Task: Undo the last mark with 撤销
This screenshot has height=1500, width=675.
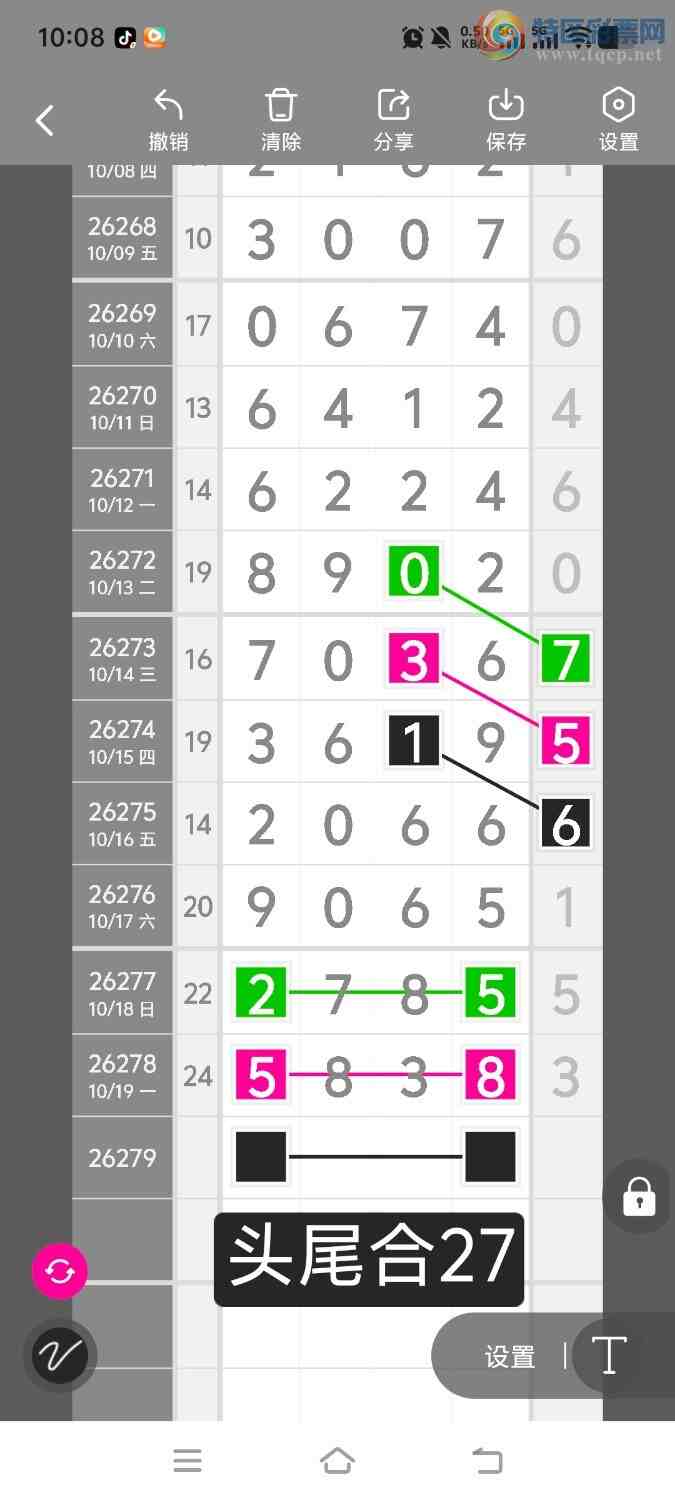Action: (168, 120)
